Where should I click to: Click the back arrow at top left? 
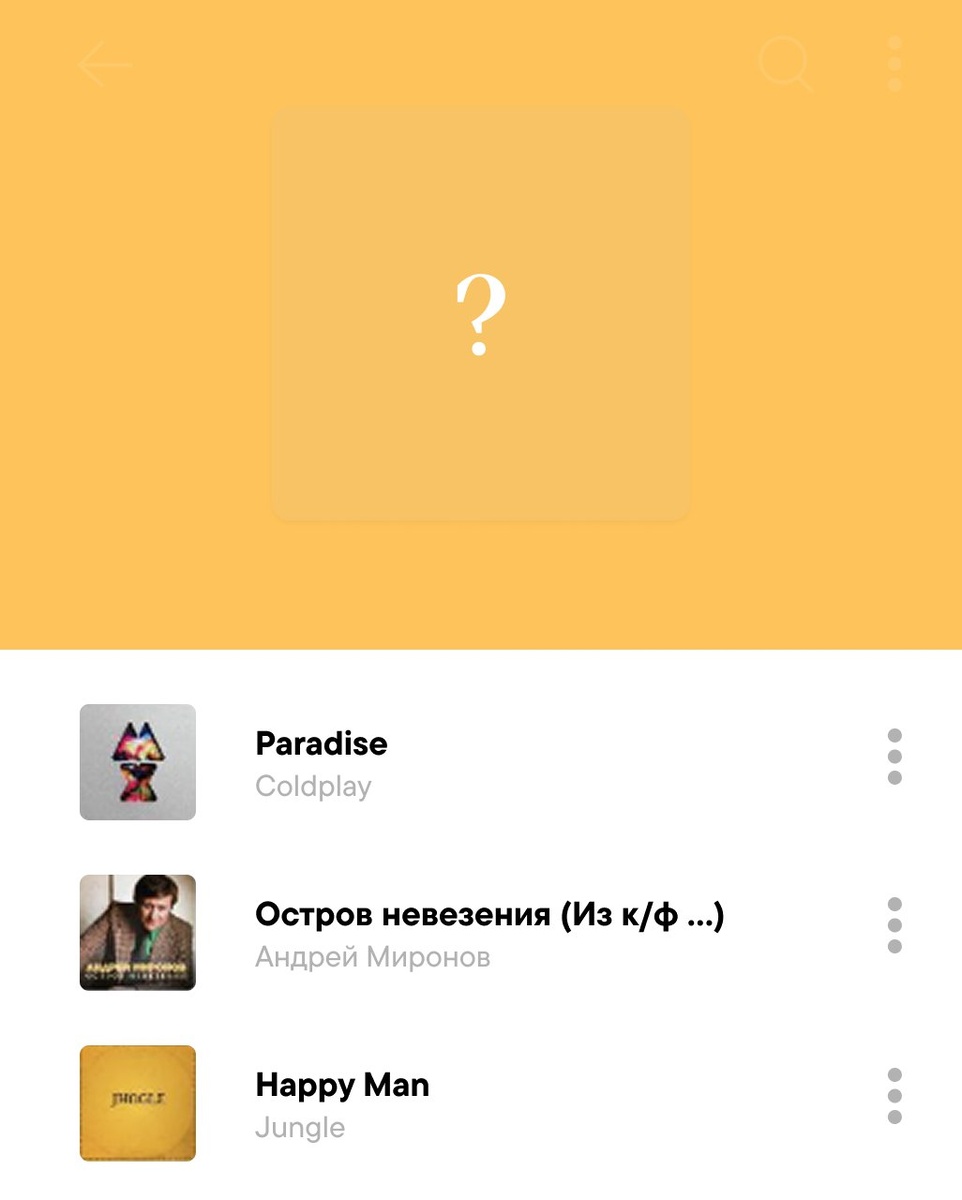click(x=105, y=64)
